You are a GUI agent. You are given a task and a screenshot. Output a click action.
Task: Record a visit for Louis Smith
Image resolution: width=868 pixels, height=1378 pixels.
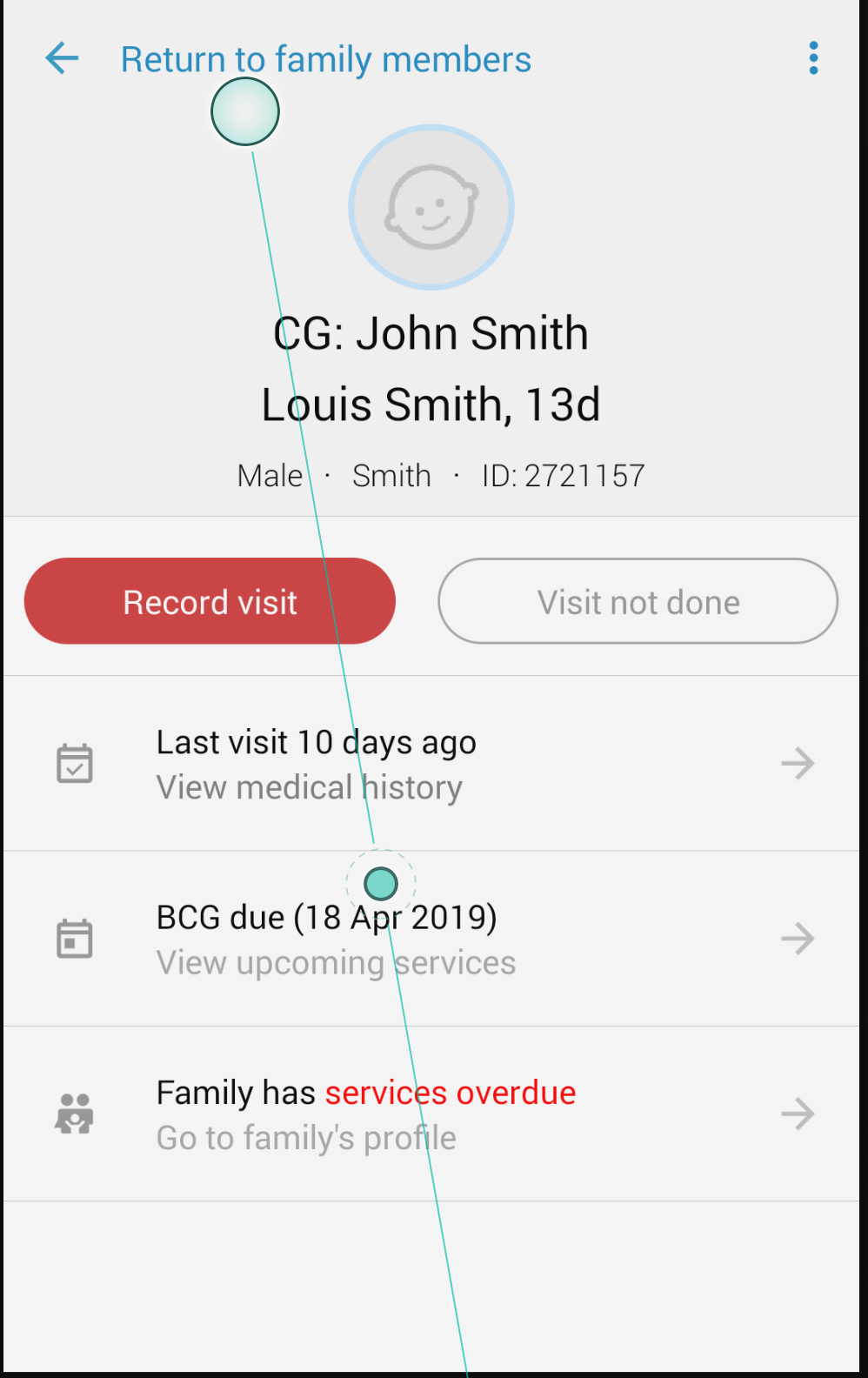210,601
